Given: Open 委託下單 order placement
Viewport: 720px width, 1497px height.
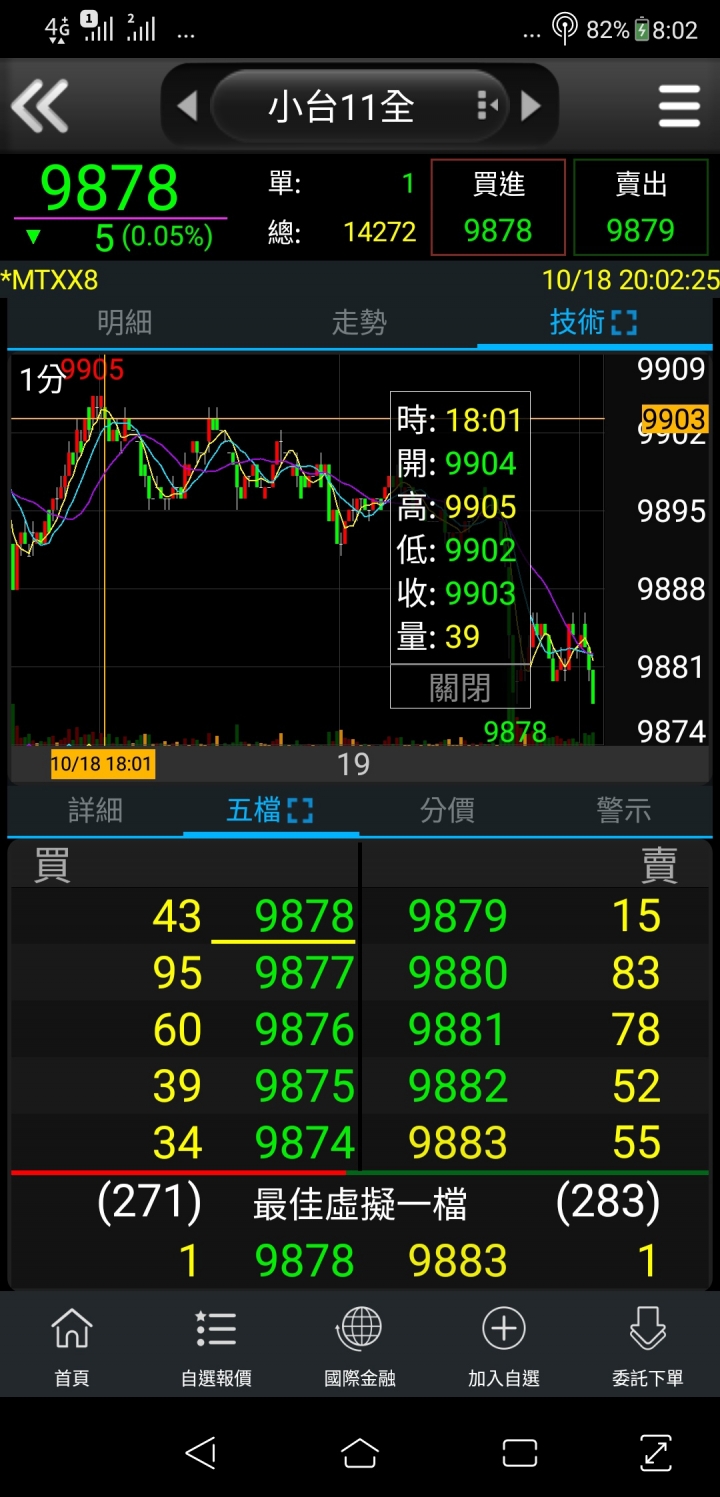Looking at the screenshot, I should tap(648, 1346).
